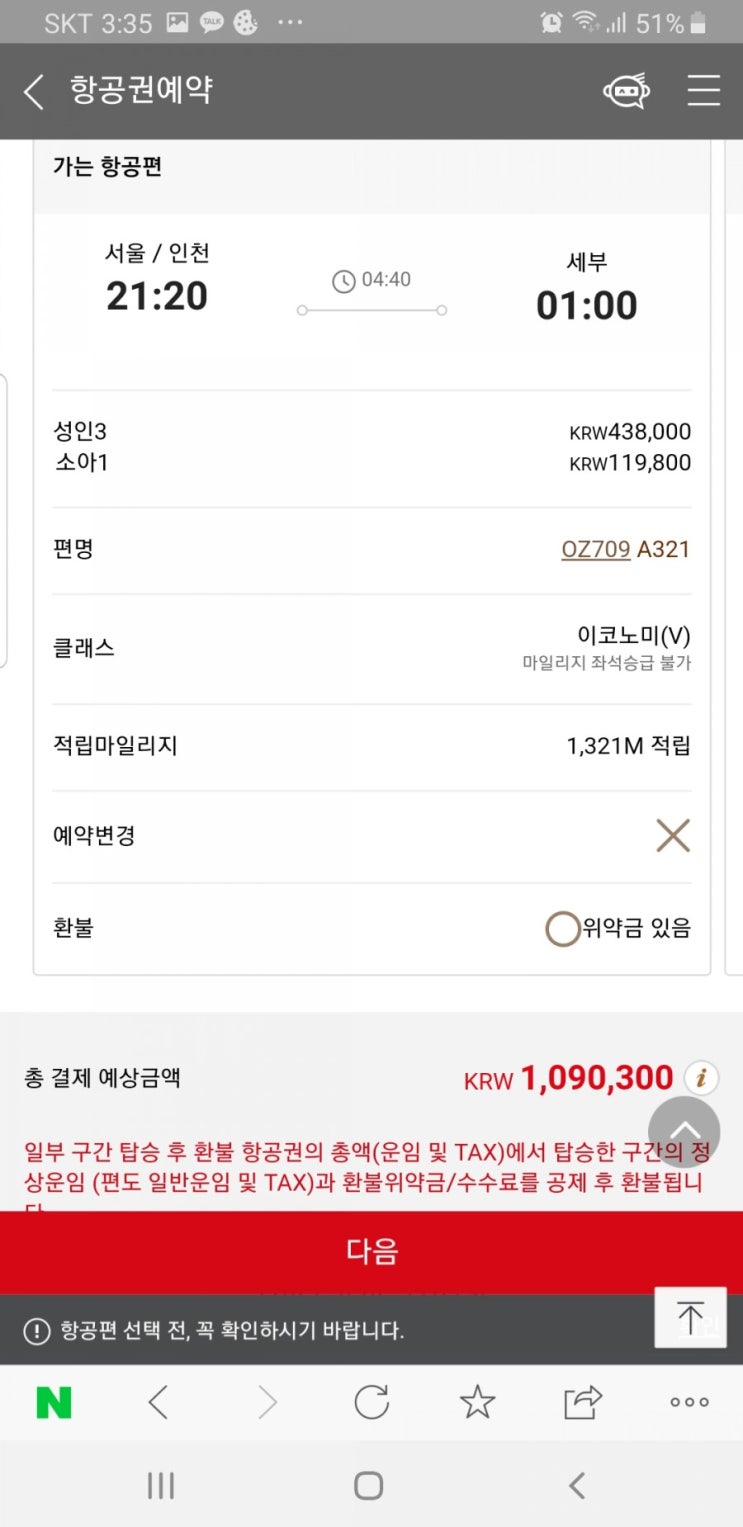
Task: Tap the white upward arrow box
Action: [690, 1316]
